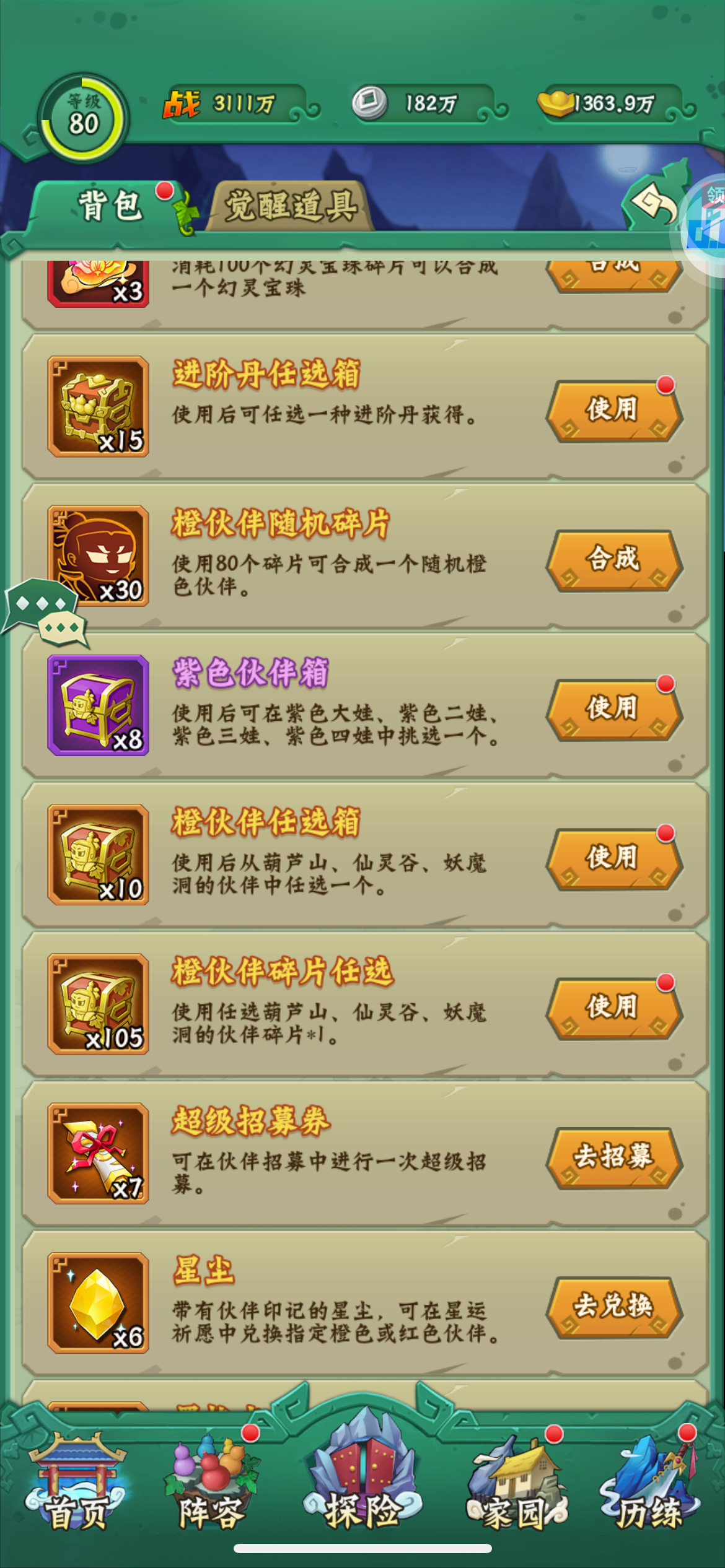Screen dimensions: 725x1568
Task: Open the 探险 adventure tab
Action: pos(362,1480)
